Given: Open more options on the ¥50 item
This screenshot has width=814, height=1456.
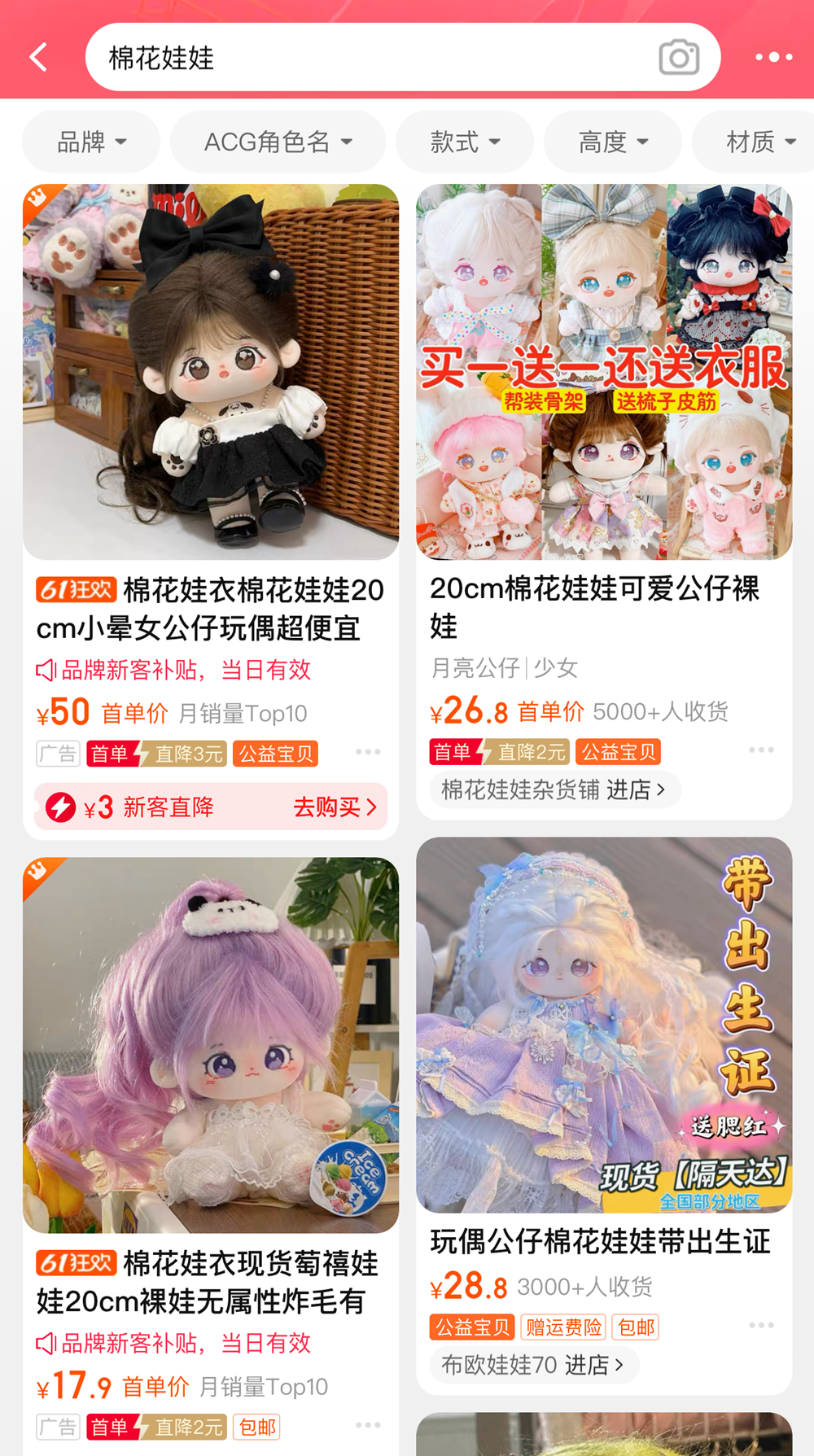Looking at the screenshot, I should [368, 752].
